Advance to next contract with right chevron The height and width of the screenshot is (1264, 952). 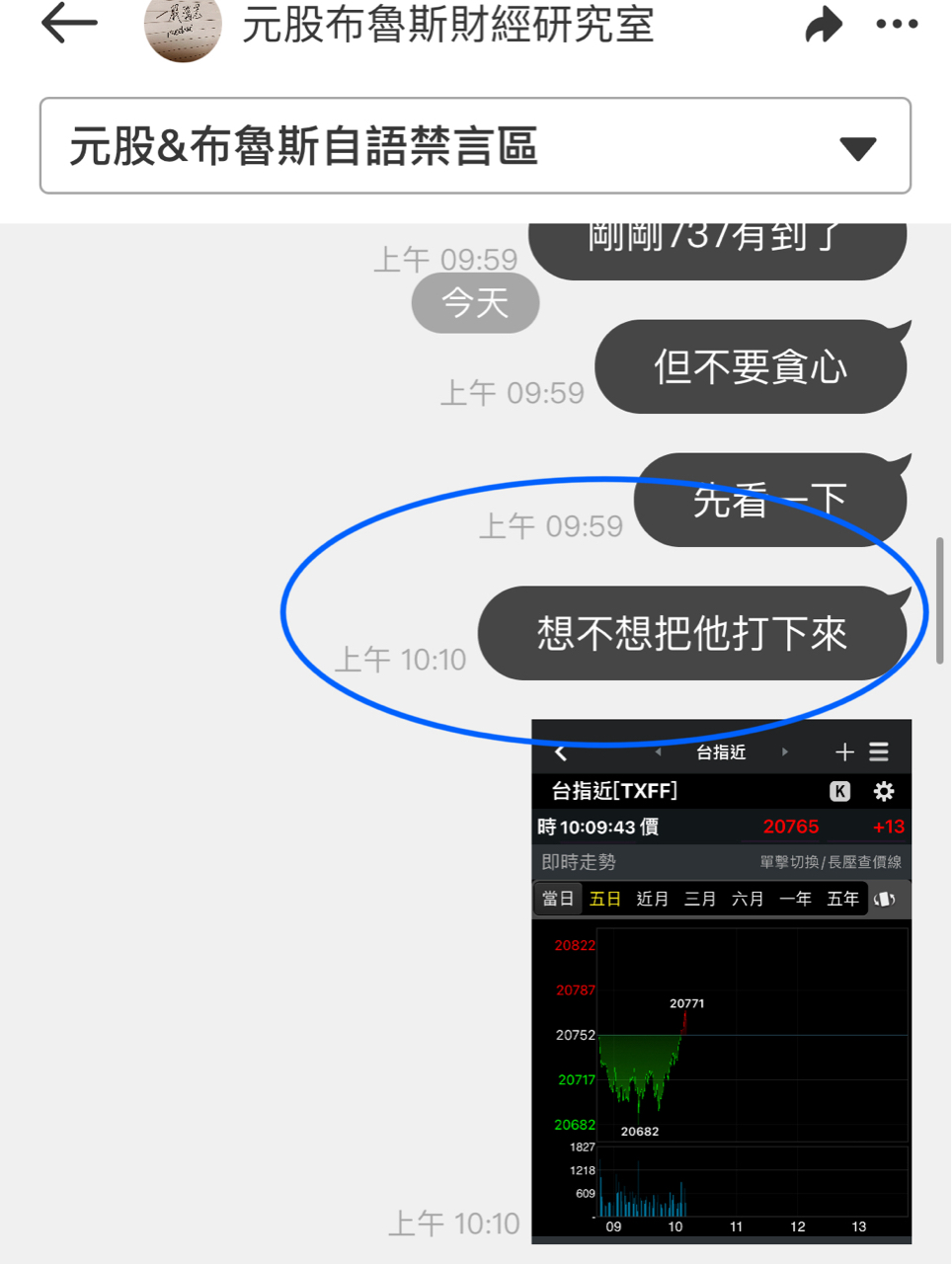pyautogui.click(x=785, y=751)
